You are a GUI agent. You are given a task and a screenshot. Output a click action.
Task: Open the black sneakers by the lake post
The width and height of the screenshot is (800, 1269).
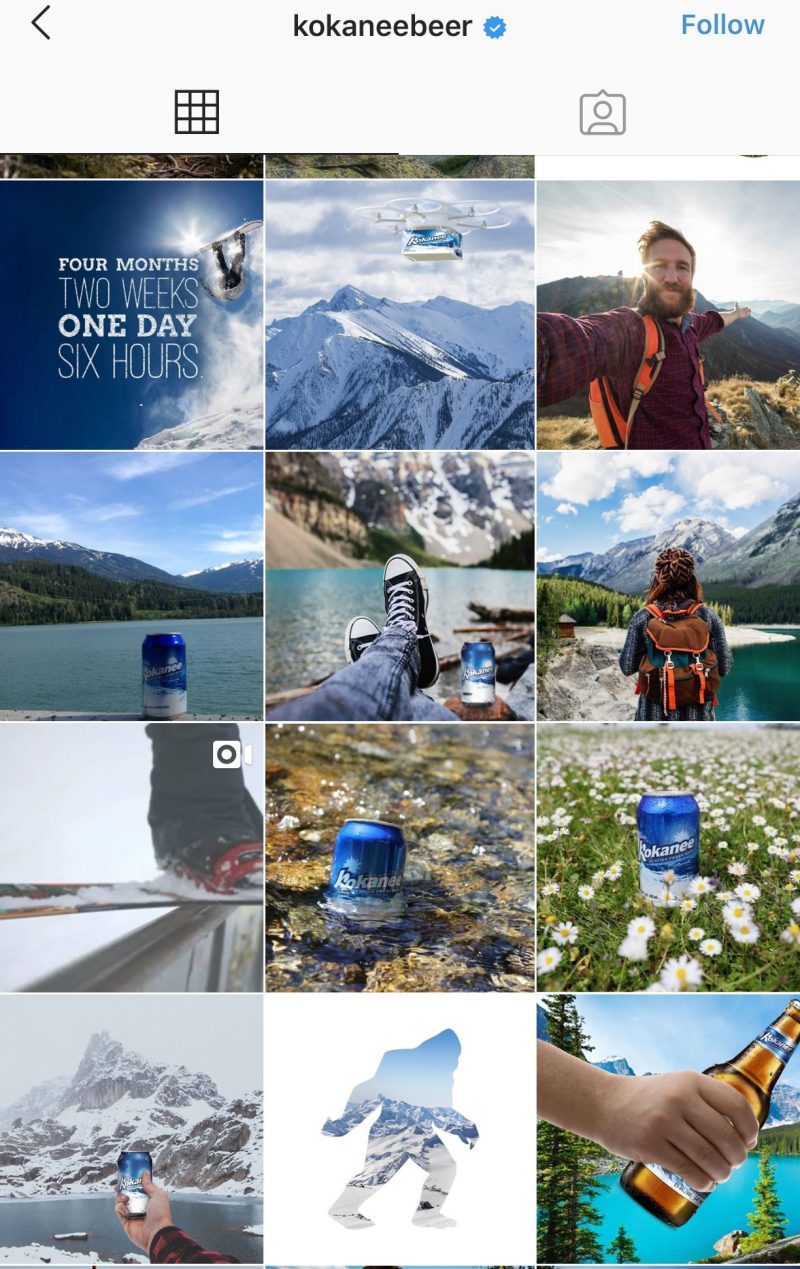coord(400,586)
